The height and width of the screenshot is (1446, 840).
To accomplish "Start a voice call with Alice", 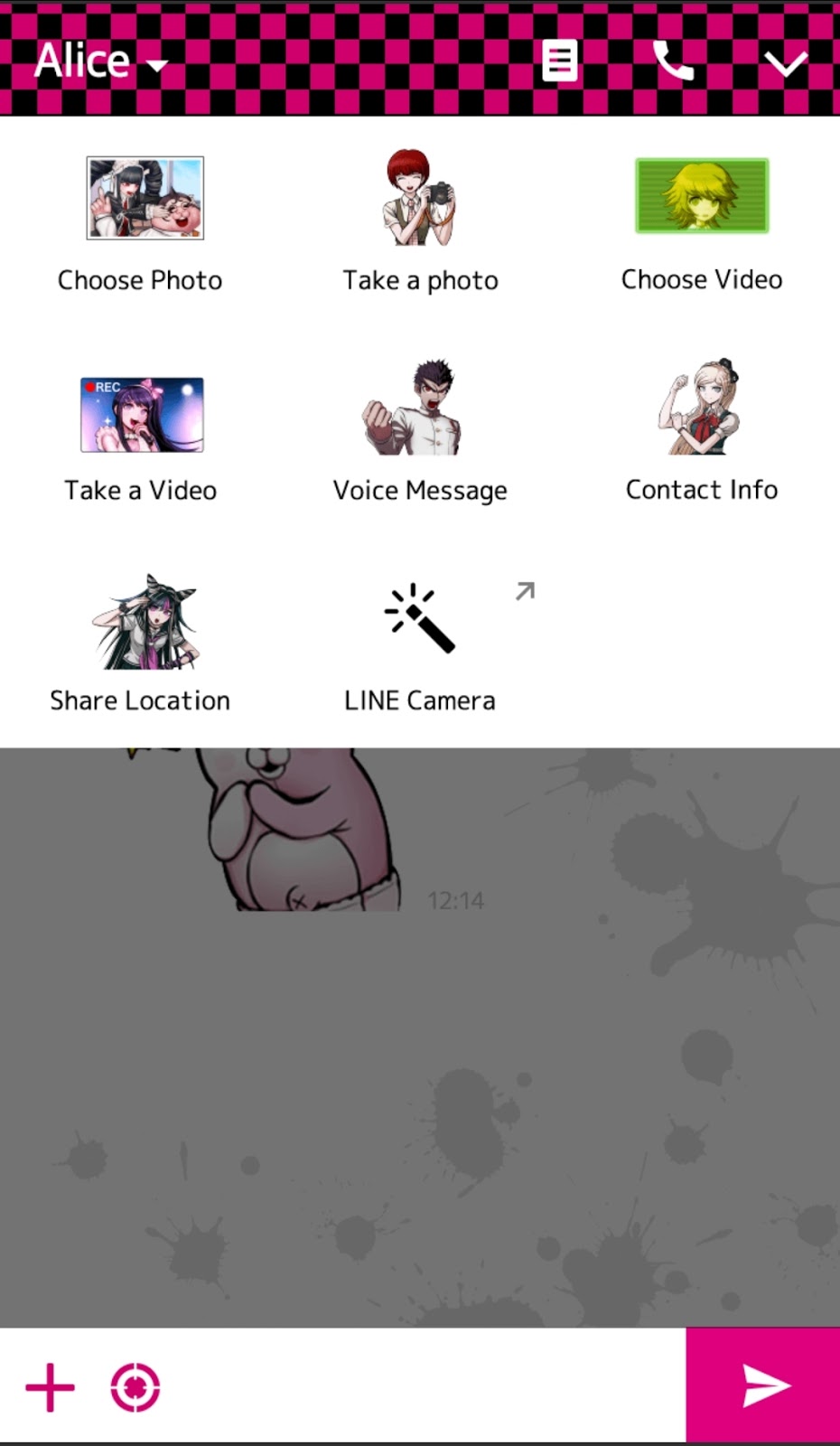I will click(673, 62).
